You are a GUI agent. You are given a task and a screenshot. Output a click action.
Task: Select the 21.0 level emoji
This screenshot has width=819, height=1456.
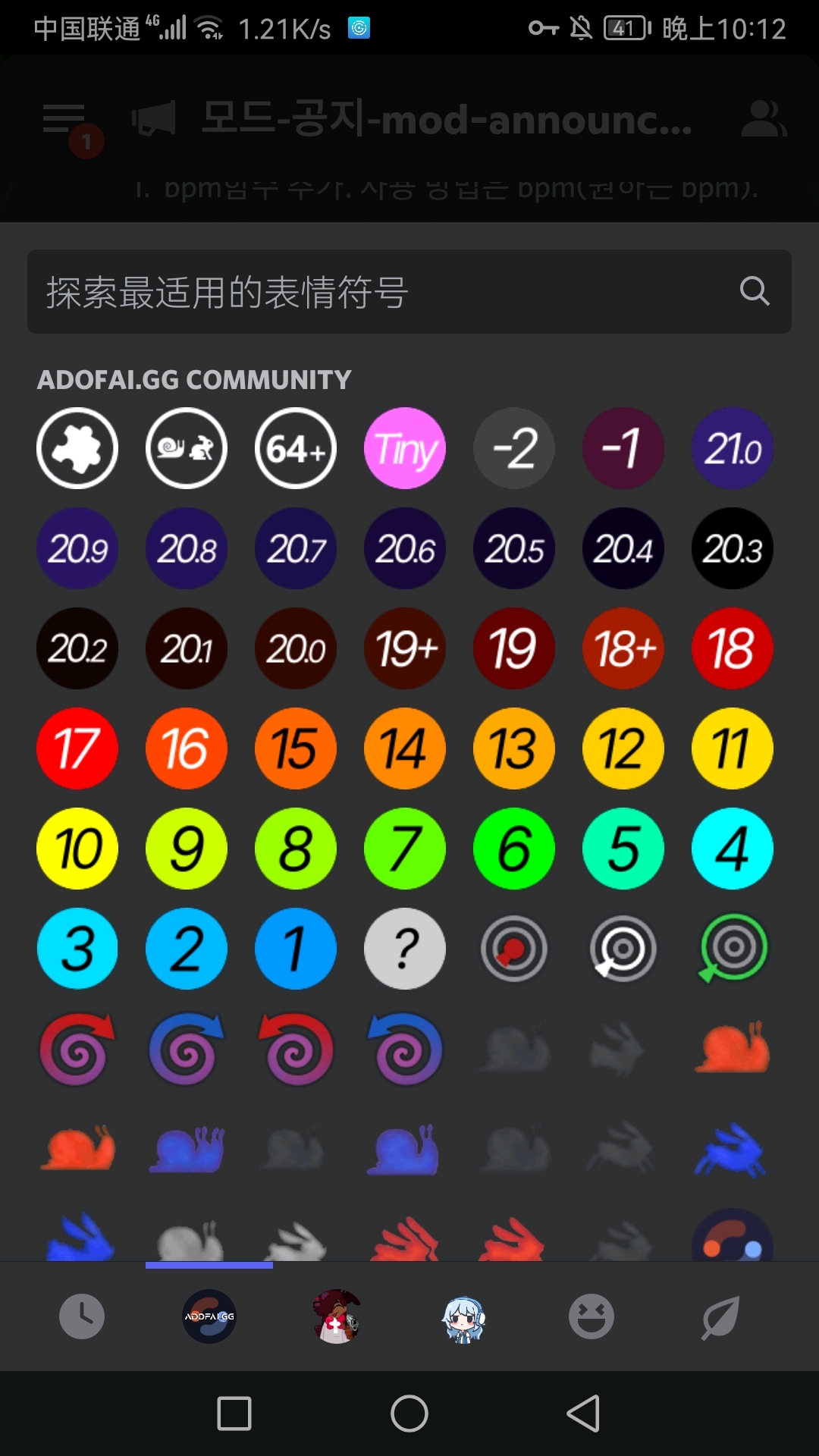(733, 448)
